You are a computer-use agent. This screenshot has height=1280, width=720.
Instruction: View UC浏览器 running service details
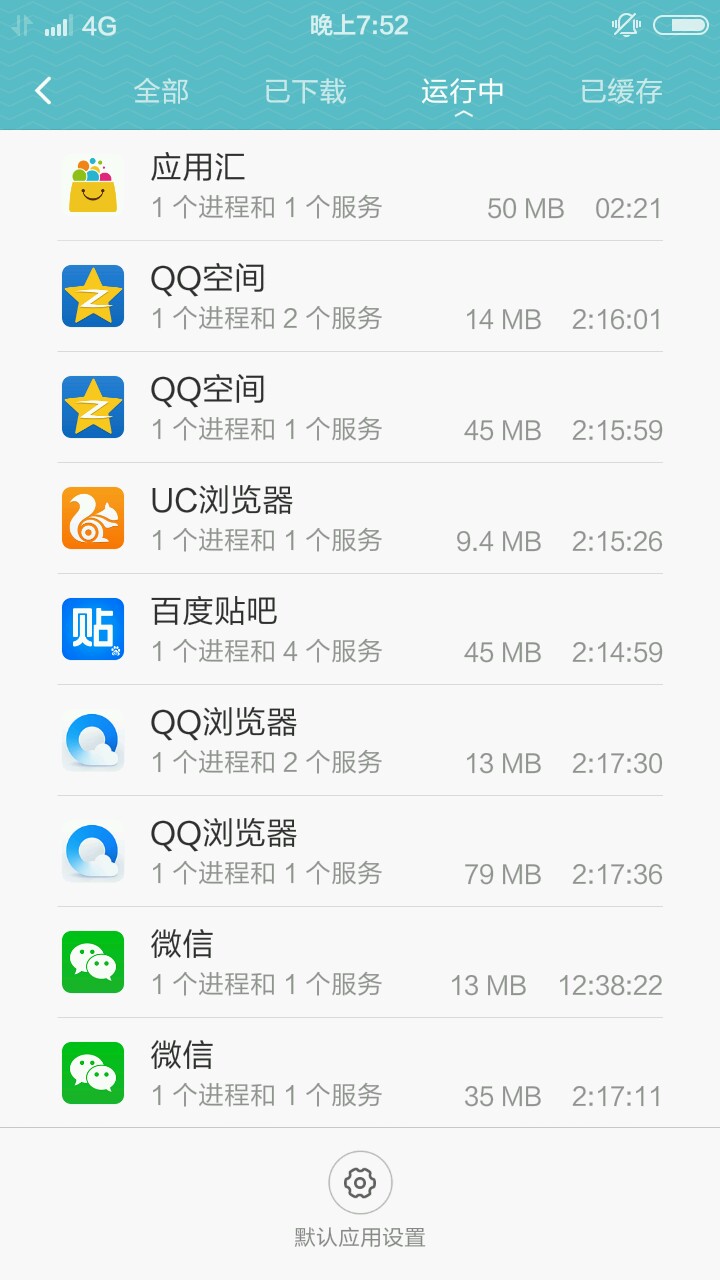click(x=360, y=519)
